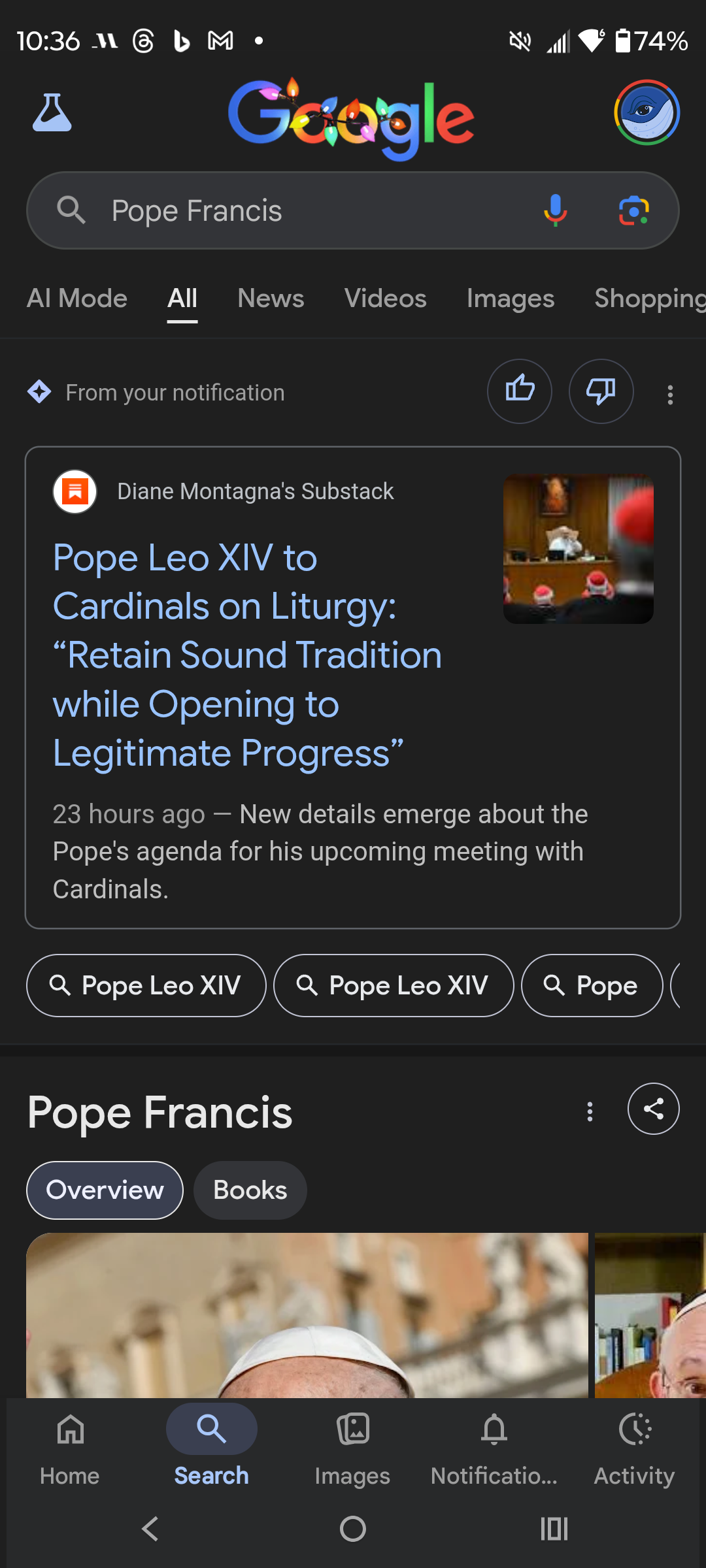Switch to the News tab

271,299
